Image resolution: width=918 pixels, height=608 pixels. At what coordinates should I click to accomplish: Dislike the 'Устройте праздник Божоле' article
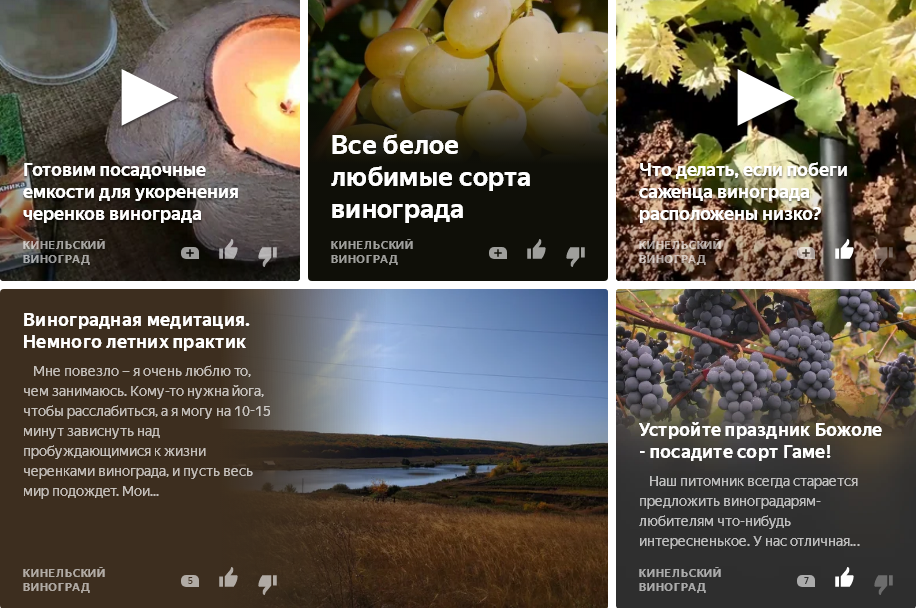point(883,582)
